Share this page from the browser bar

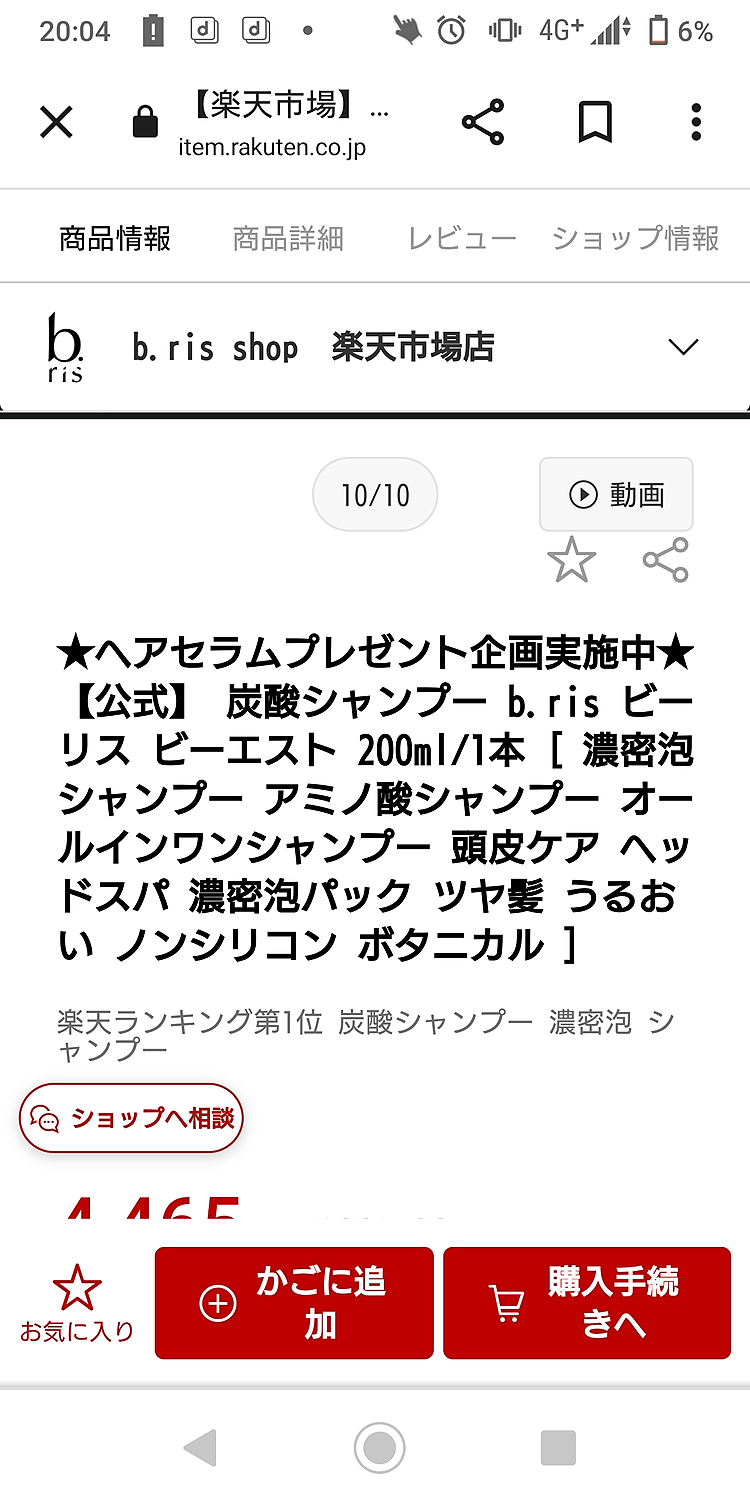[483, 123]
